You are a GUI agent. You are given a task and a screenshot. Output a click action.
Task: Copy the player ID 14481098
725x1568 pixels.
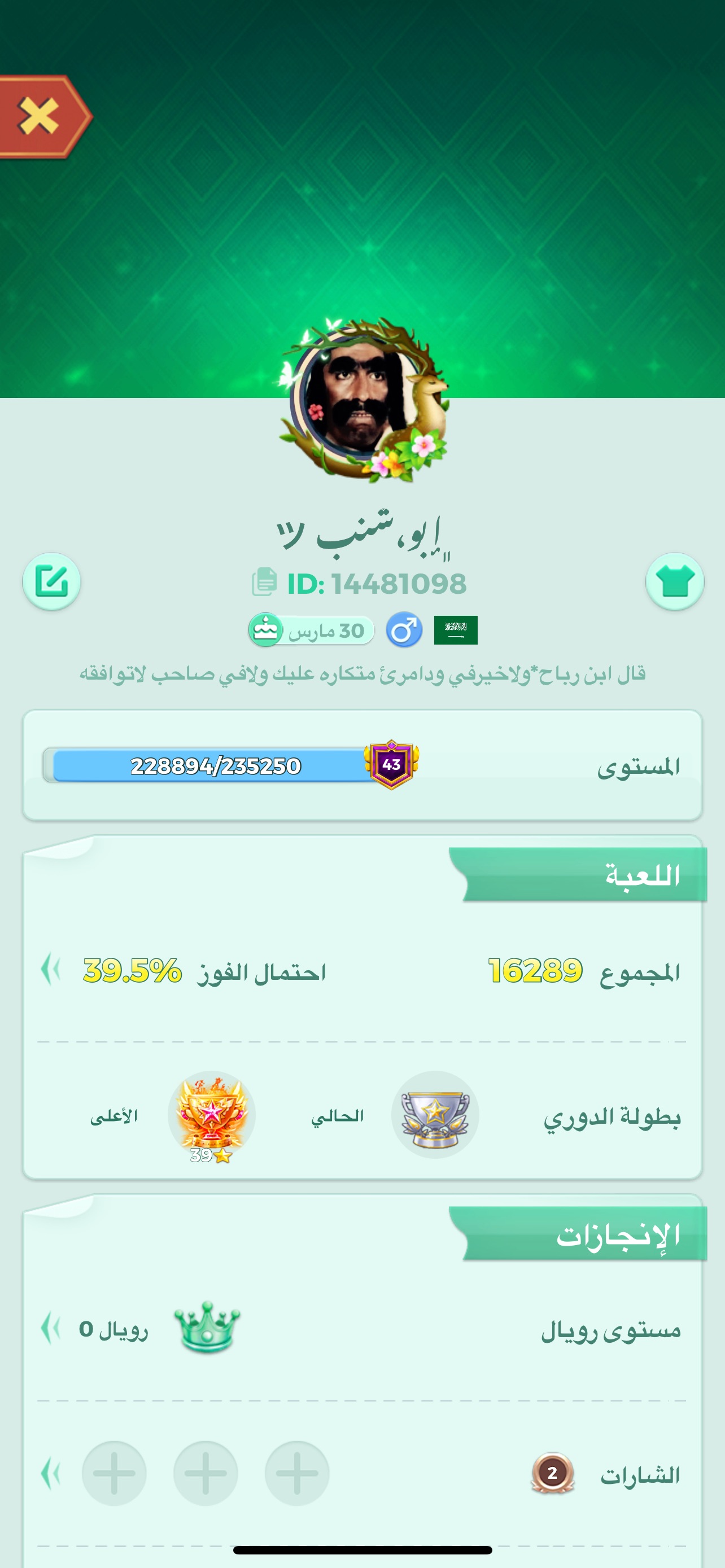[264, 582]
